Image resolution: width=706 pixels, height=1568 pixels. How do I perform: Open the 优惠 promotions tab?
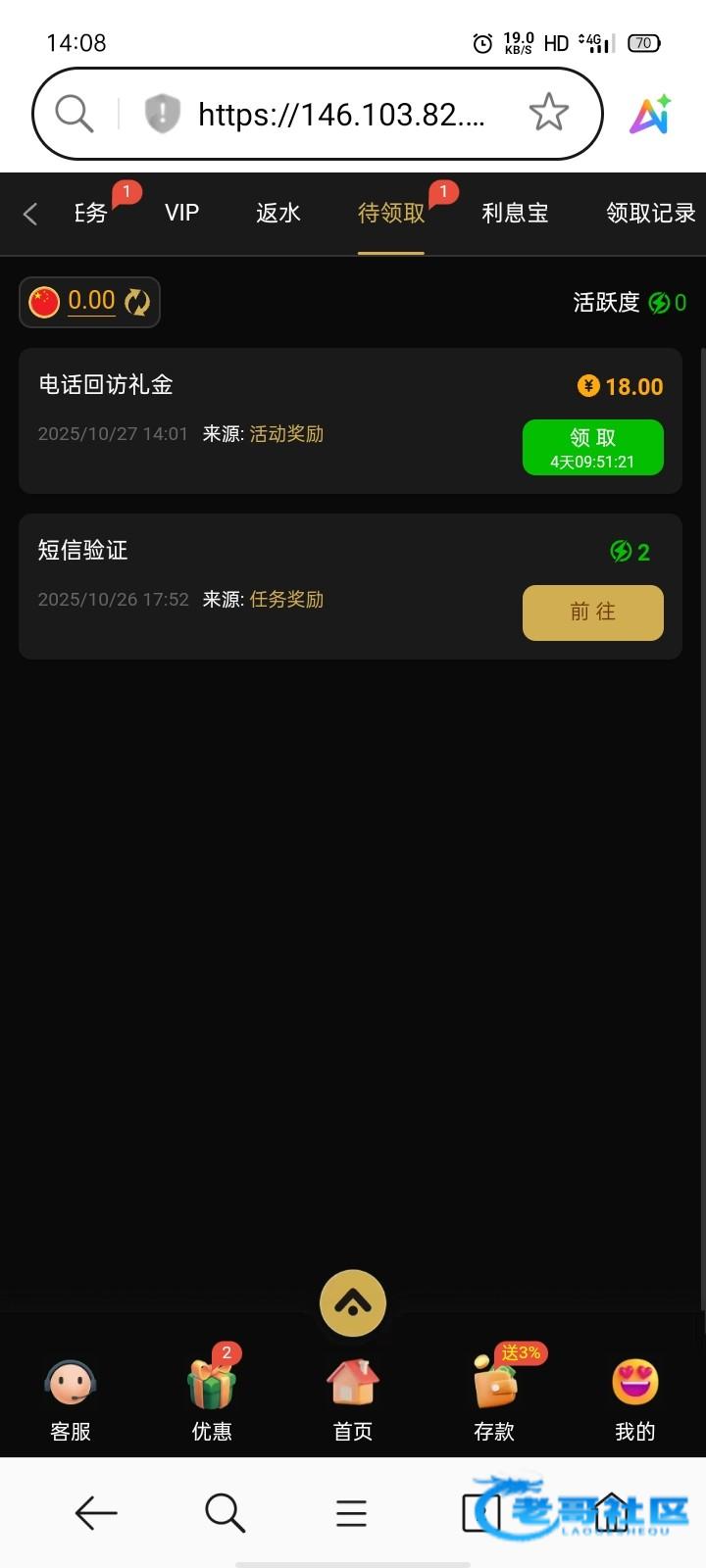pyautogui.click(x=212, y=1399)
